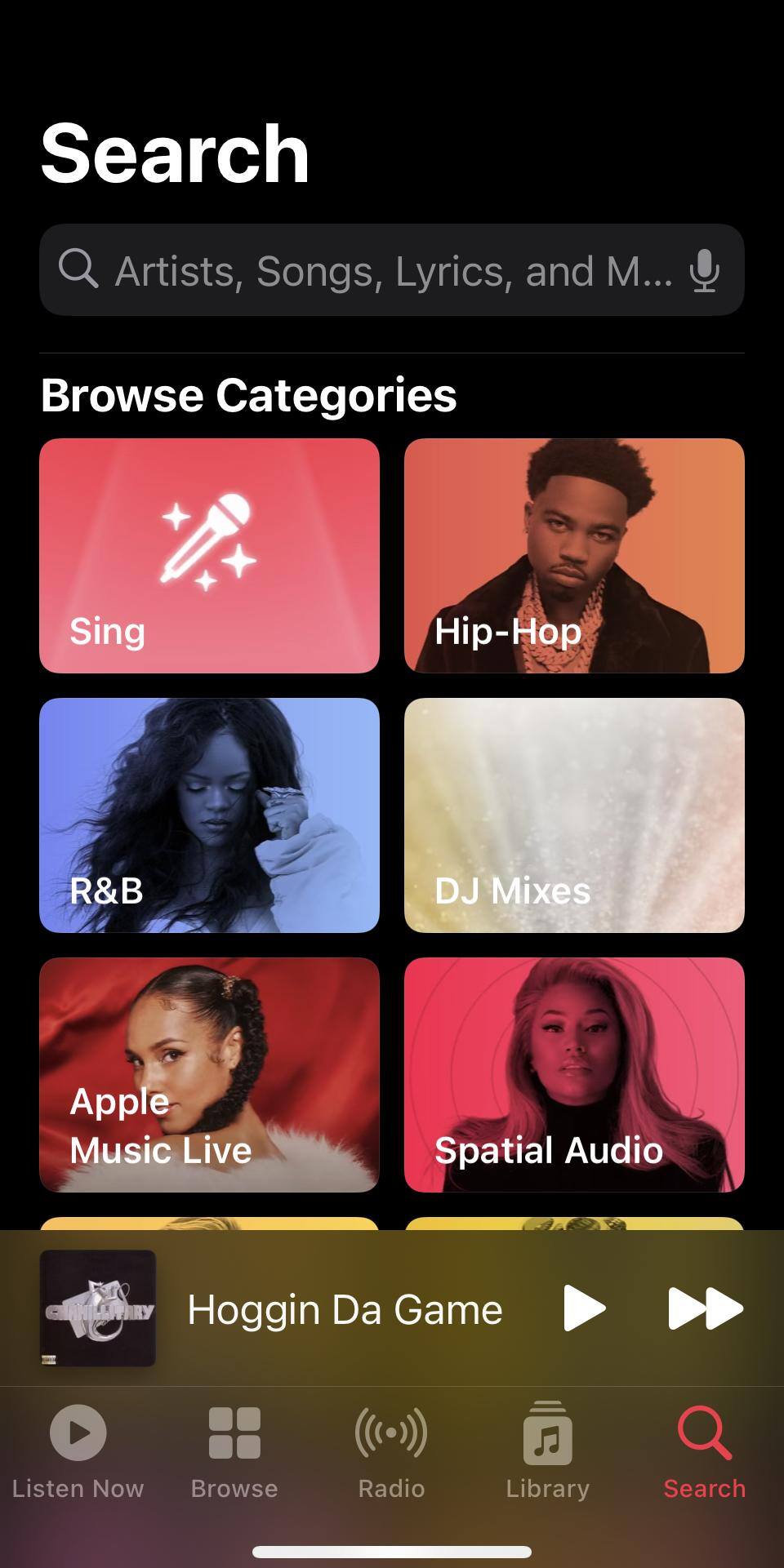View the Apple Music Live category
The height and width of the screenshot is (1568, 784).
(x=209, y=1075)
